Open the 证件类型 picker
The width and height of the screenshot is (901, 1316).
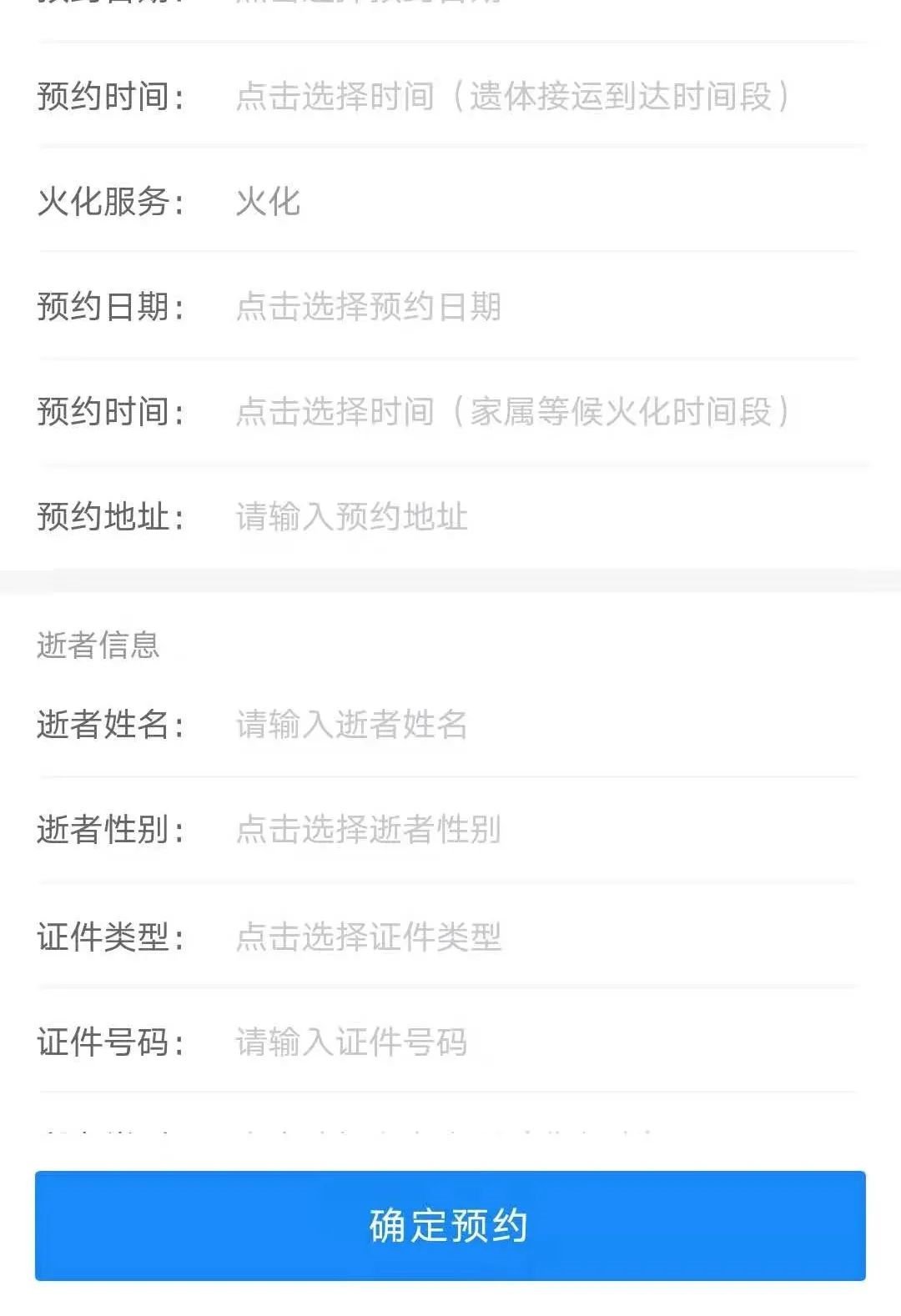[369, 937]
